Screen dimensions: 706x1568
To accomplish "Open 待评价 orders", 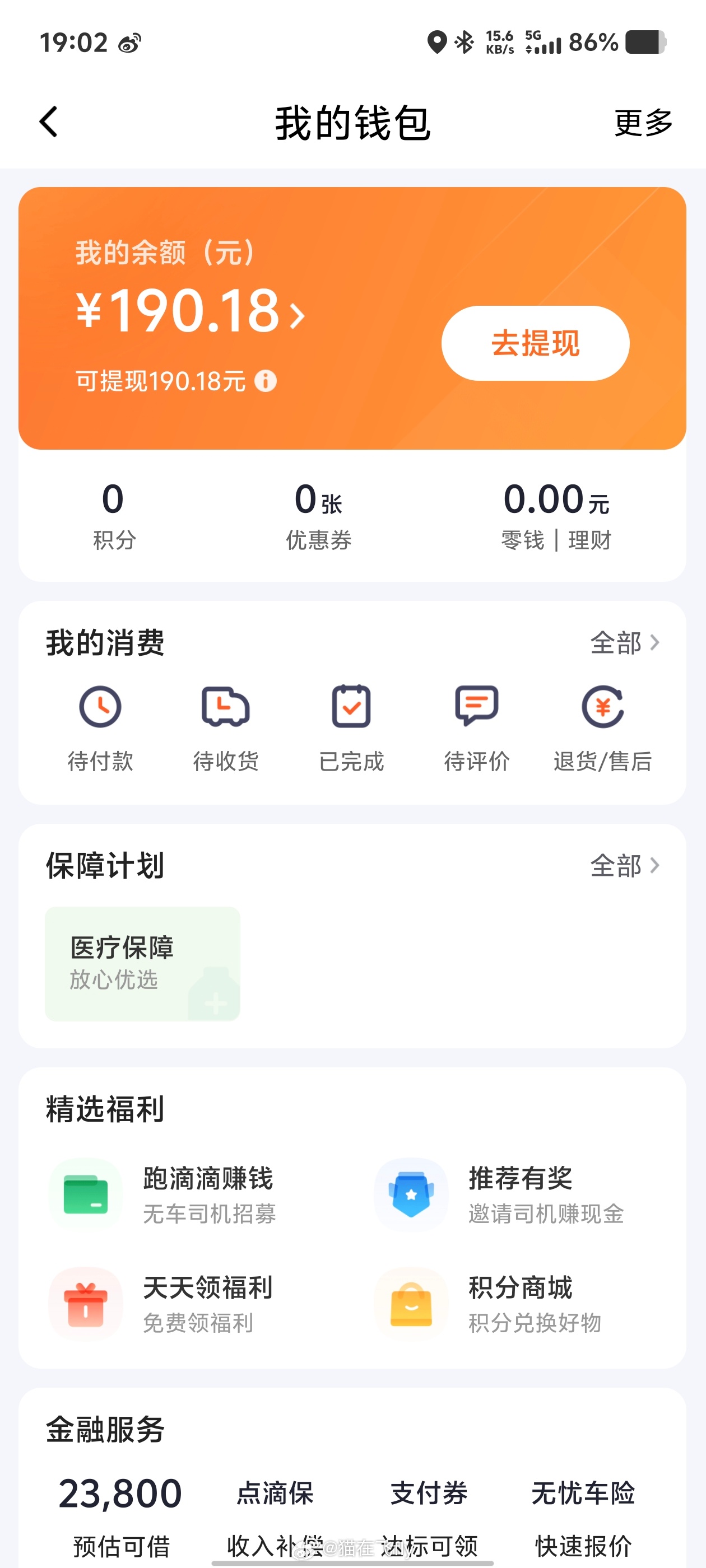I will click(477, 729).
